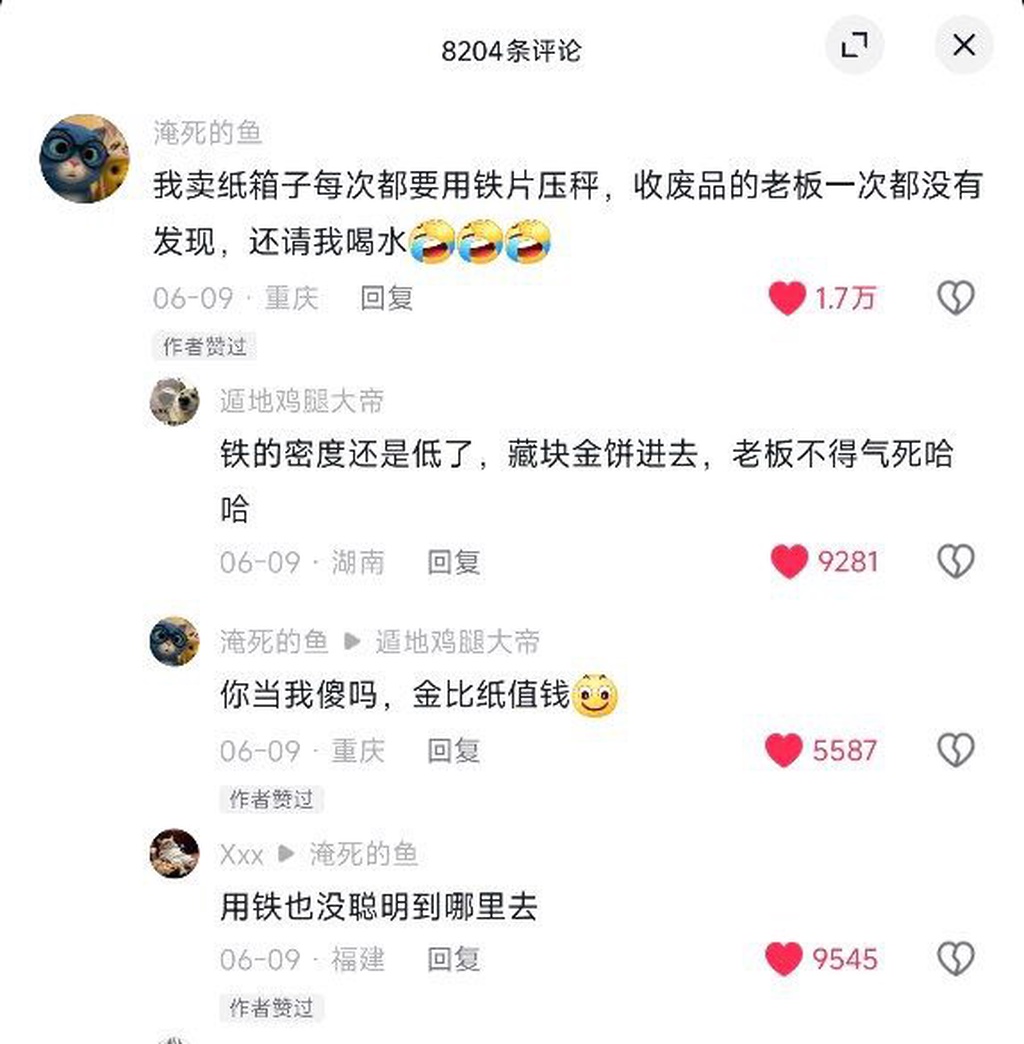Like the comment with 9545 likes

tap(784, 959)
